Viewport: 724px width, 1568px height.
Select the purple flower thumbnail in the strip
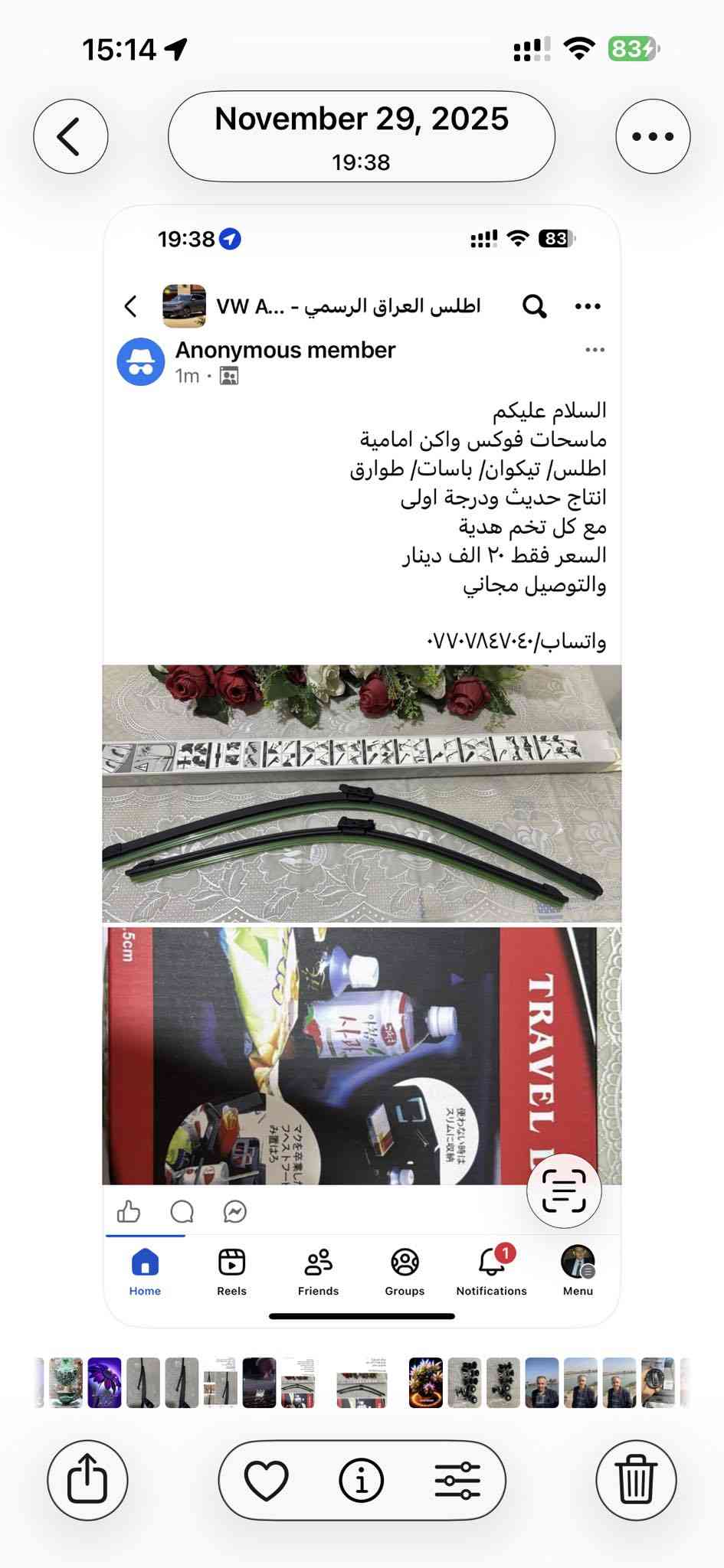[x=104, y=1383]
